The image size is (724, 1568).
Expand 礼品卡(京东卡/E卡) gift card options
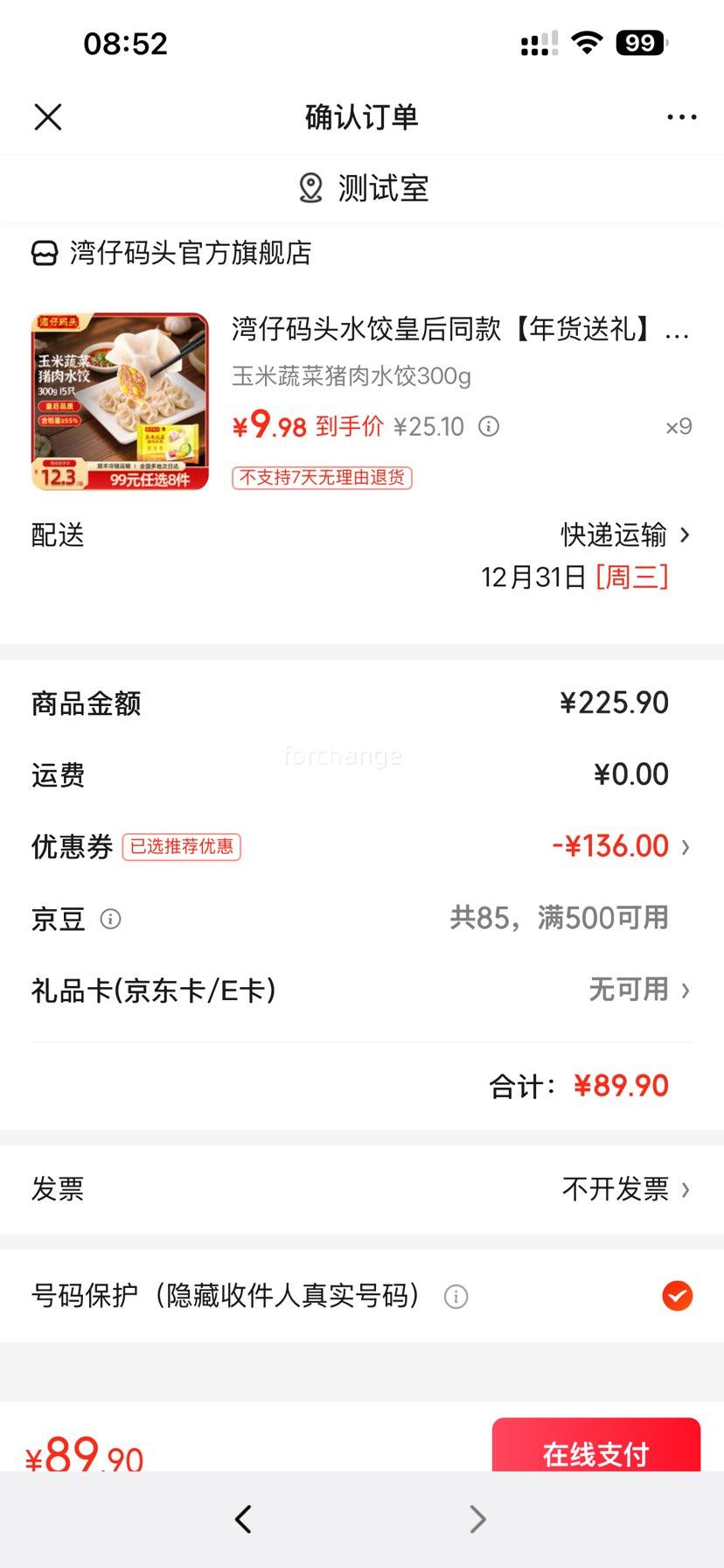click(x=684, y=990)
